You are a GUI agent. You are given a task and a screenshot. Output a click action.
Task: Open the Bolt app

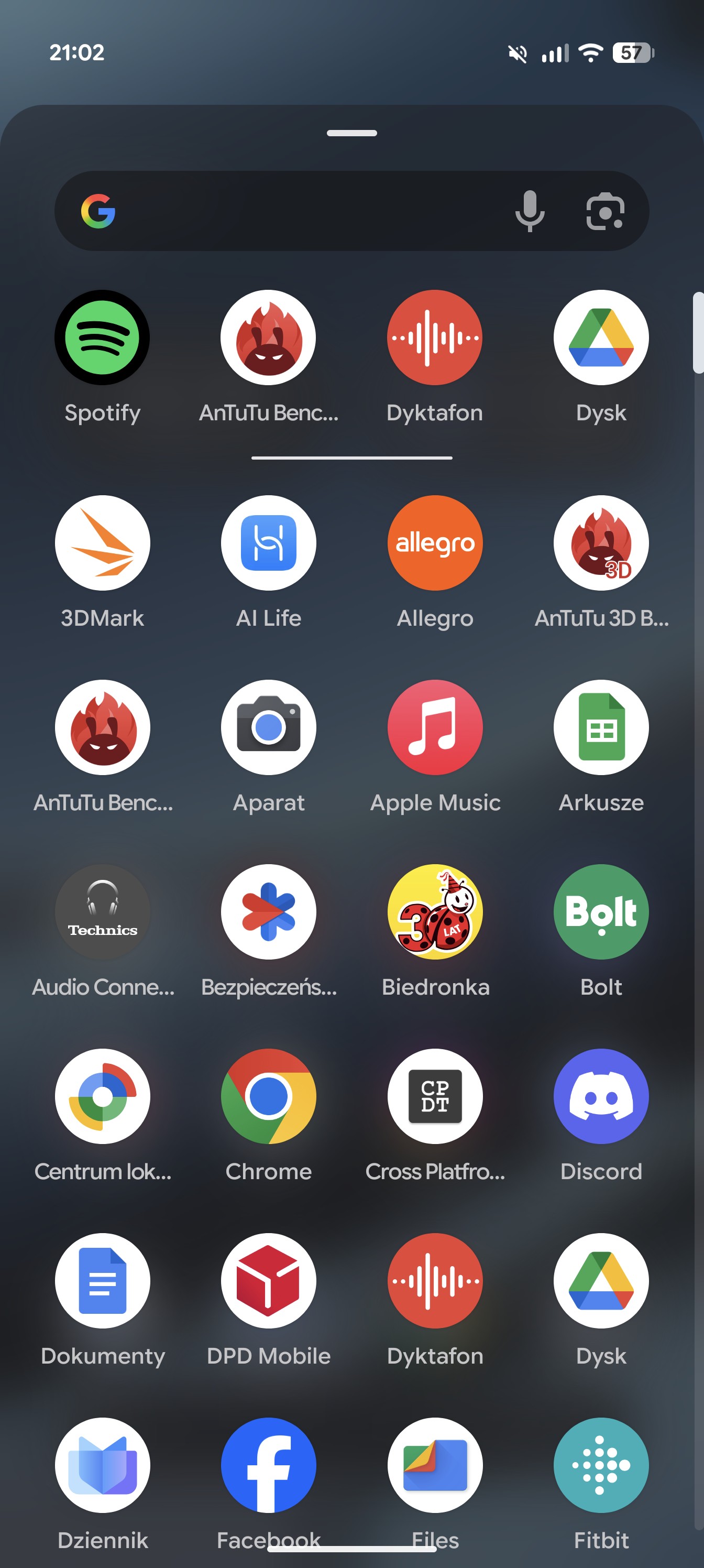pyautogui.click(x=601, y=912)
